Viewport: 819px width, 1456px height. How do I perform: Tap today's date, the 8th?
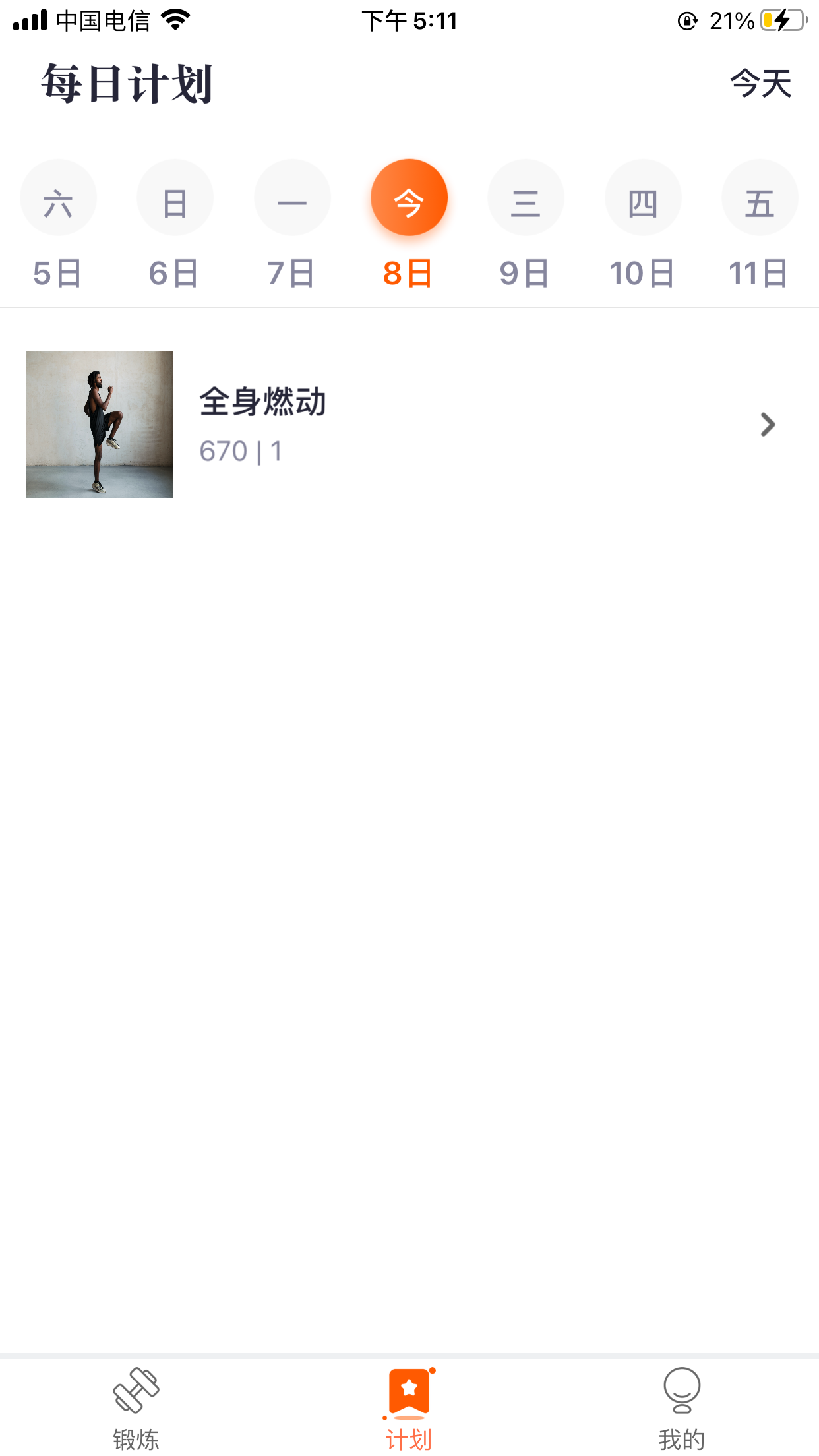coord(409,198)
